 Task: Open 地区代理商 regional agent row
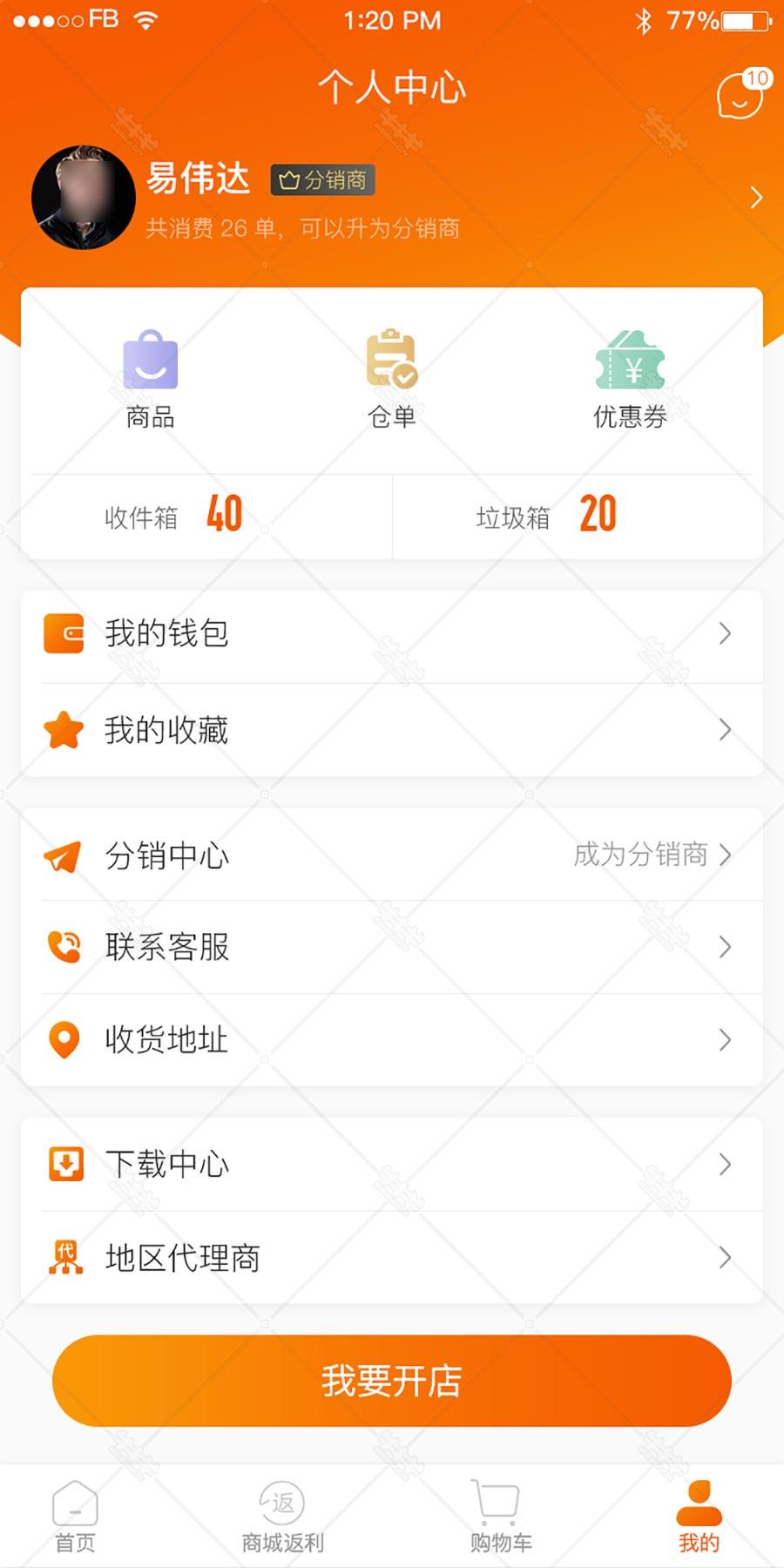click(392, 1257)
